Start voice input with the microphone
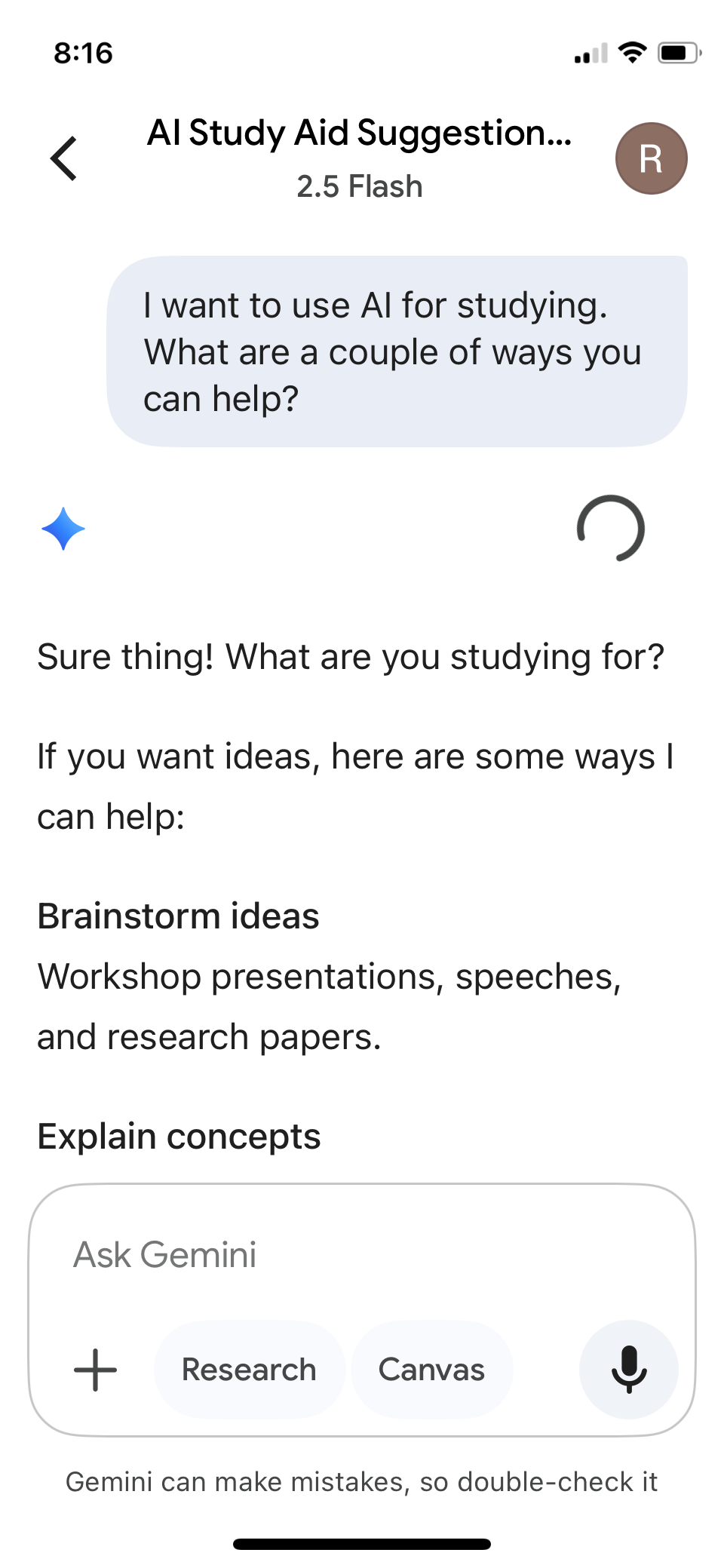 628,1369
